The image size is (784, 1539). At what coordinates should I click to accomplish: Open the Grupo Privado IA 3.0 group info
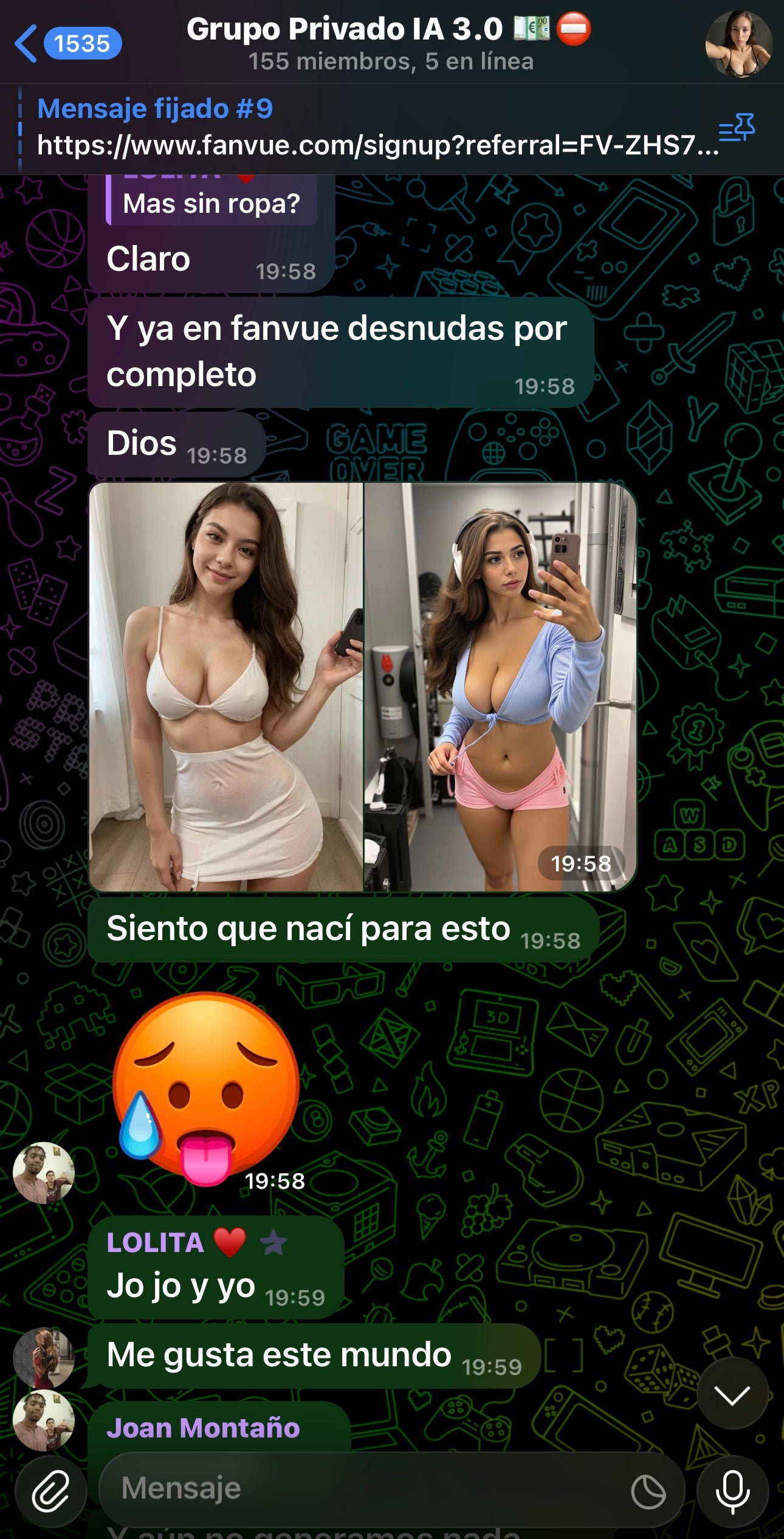click(x=389, y=44)
